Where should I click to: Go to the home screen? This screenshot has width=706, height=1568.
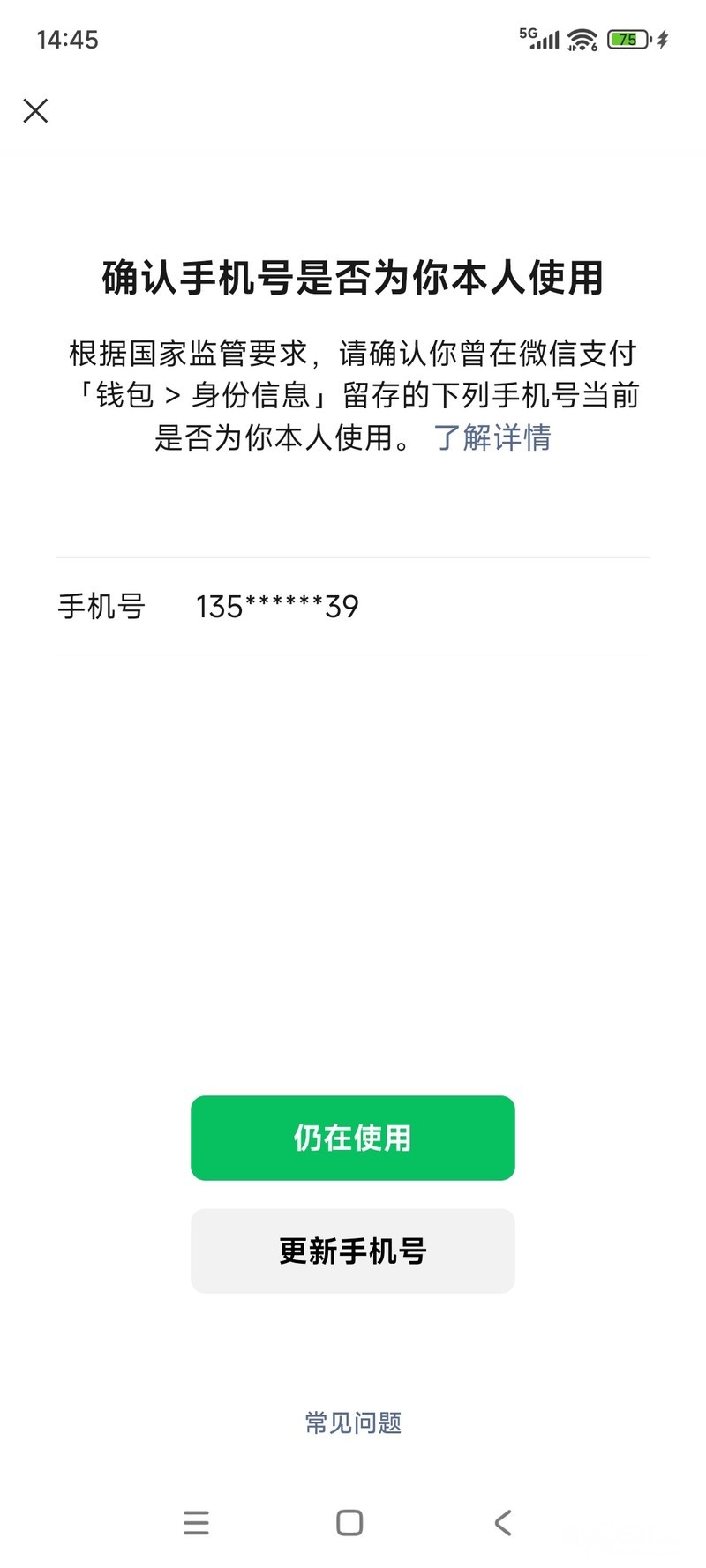click(x=349, y=1523)
